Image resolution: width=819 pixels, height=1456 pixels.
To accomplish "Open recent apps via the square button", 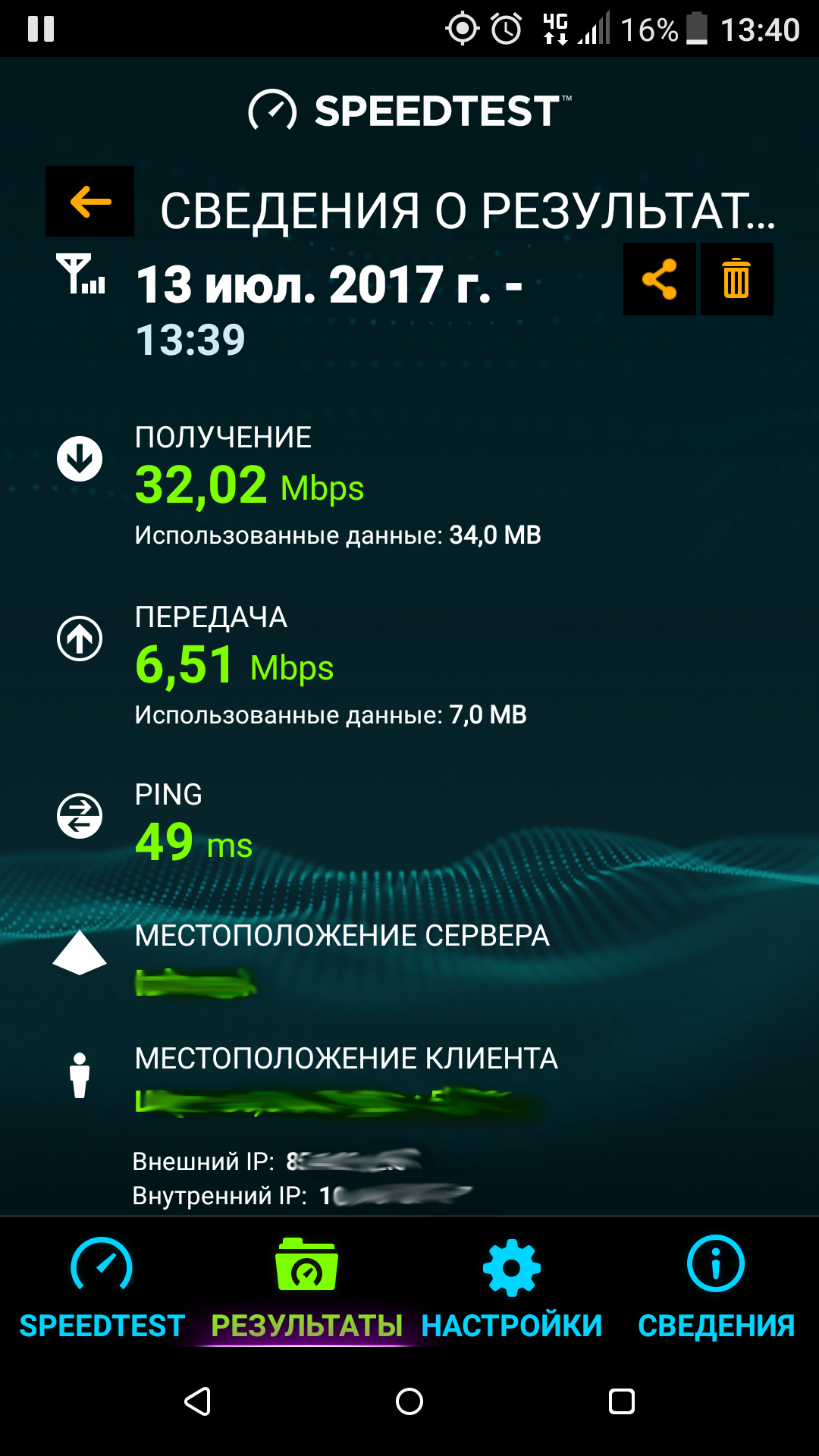I will (x=622, y=1401).
